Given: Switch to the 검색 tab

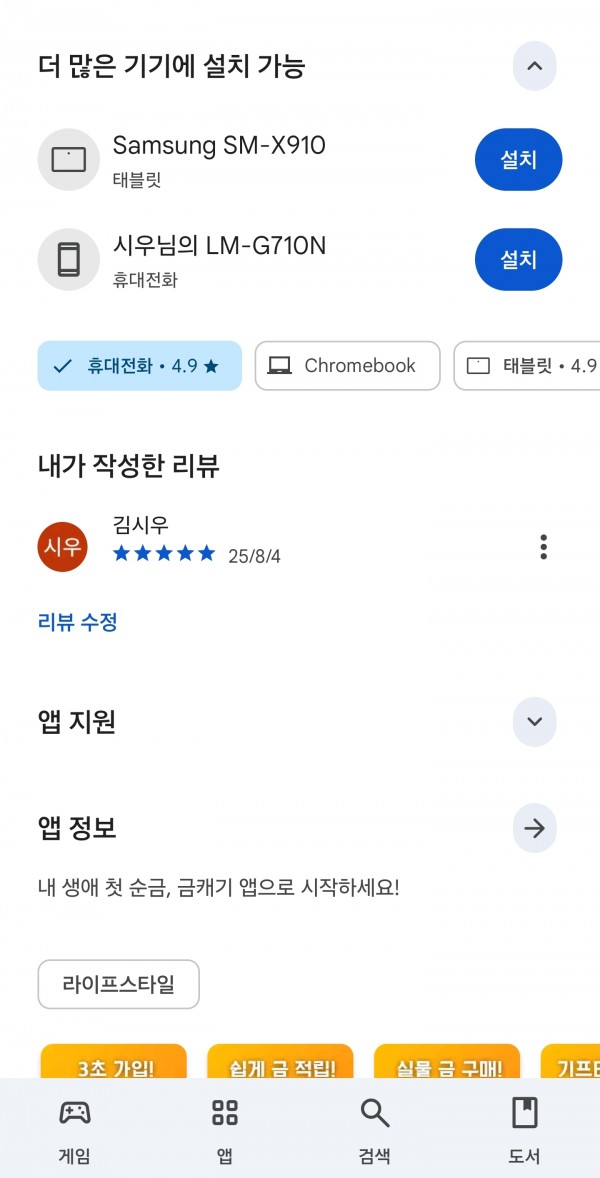Looking at the screenshot, I should point(375,1129).
